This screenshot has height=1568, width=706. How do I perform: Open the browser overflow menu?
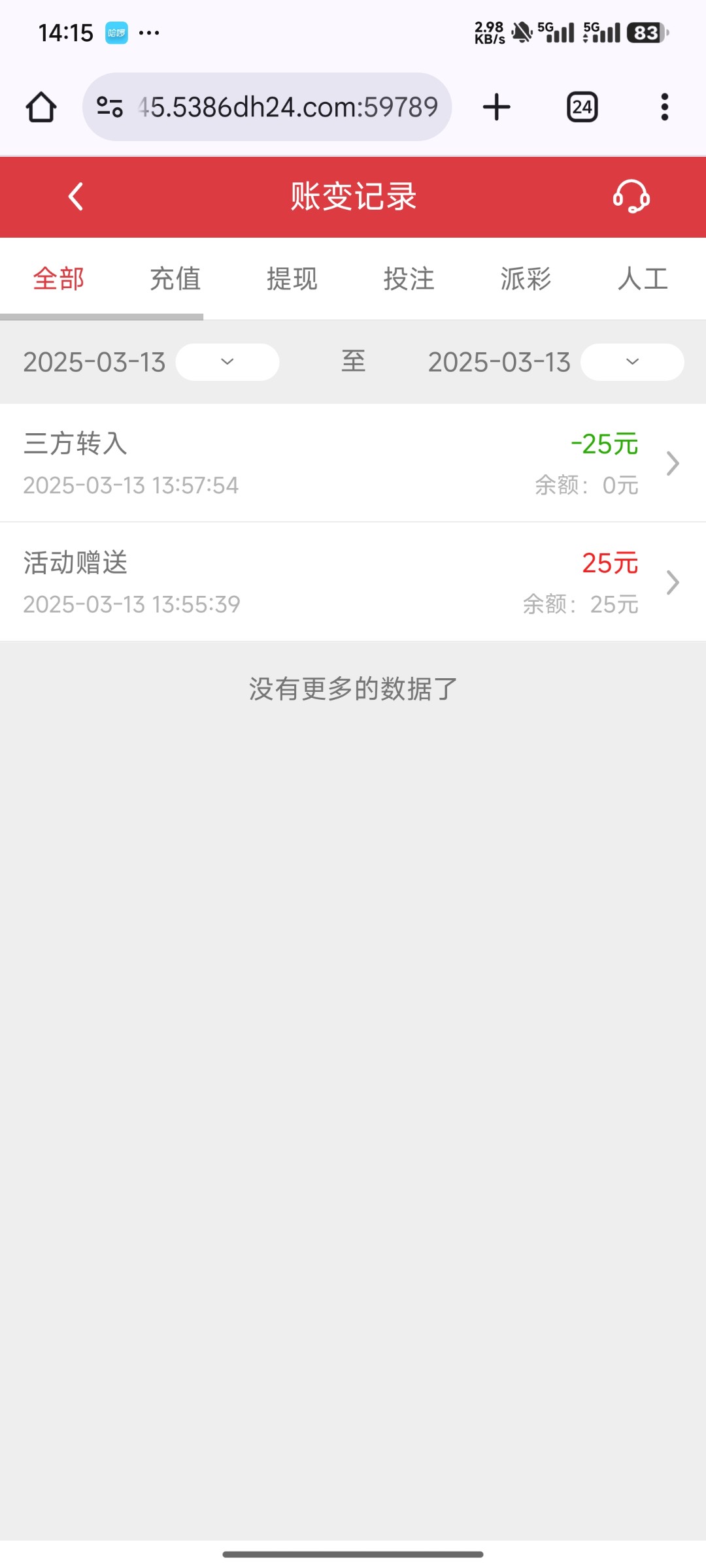pyautogui.click(x=665, y=106)
